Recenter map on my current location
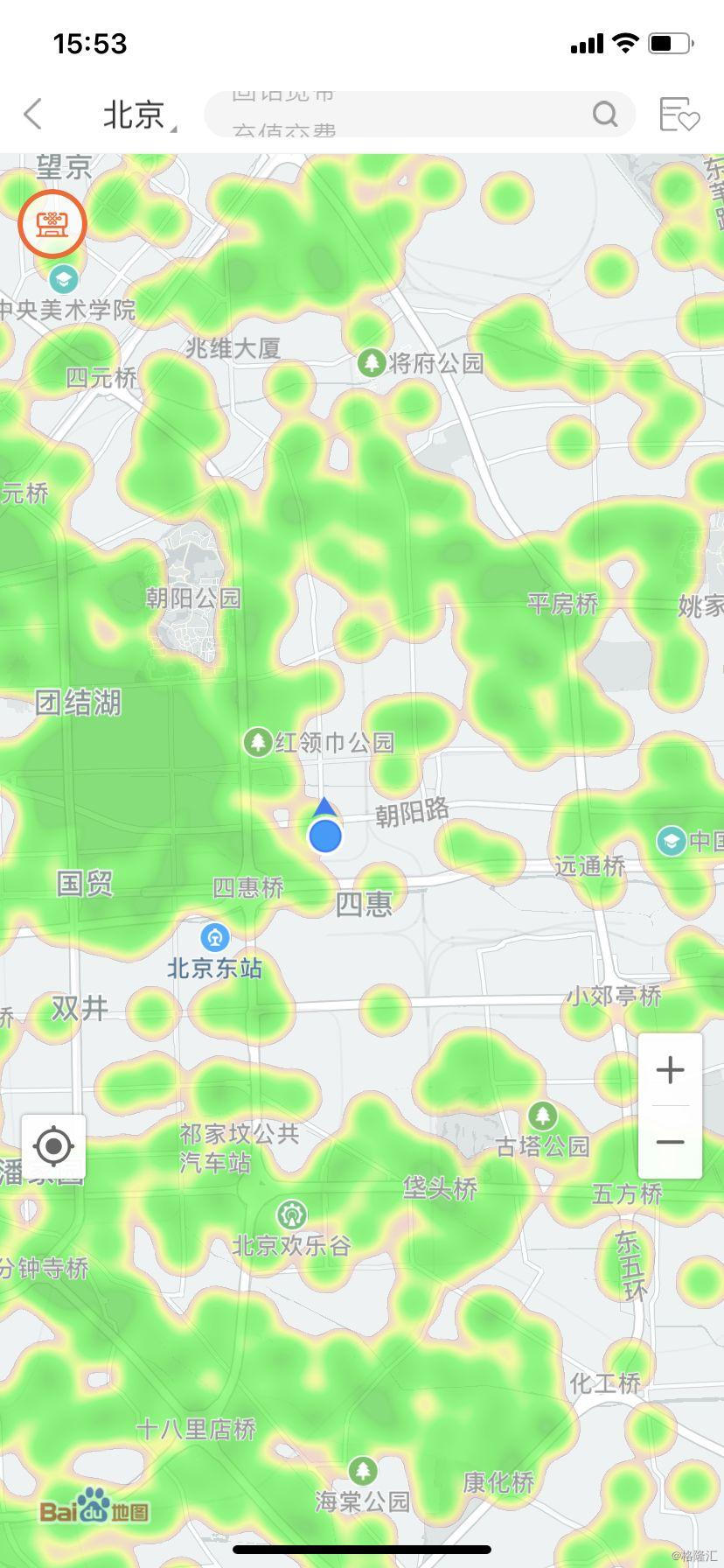Screen dimensions: 724x1568 pyautogui.click(x=54, y=1146)
